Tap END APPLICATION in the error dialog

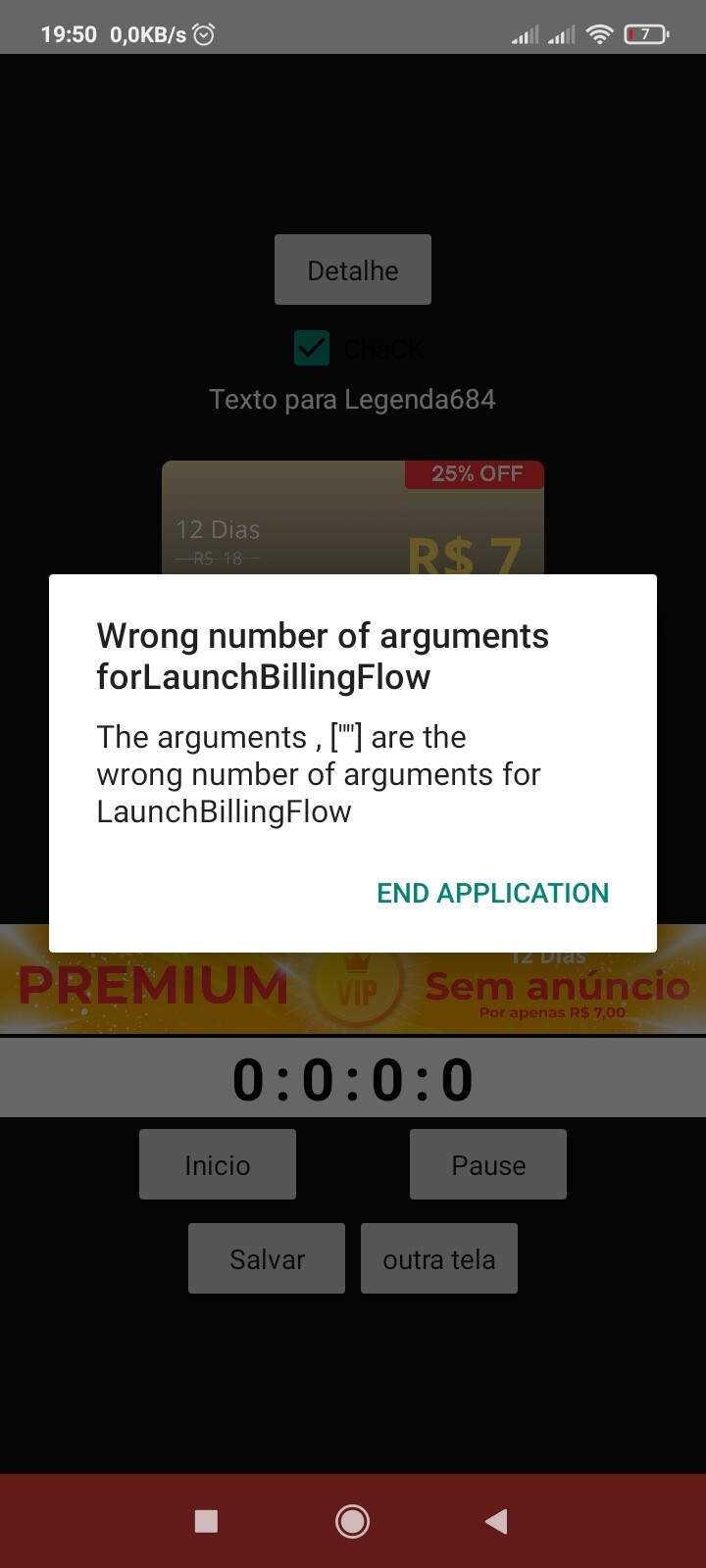492,893
